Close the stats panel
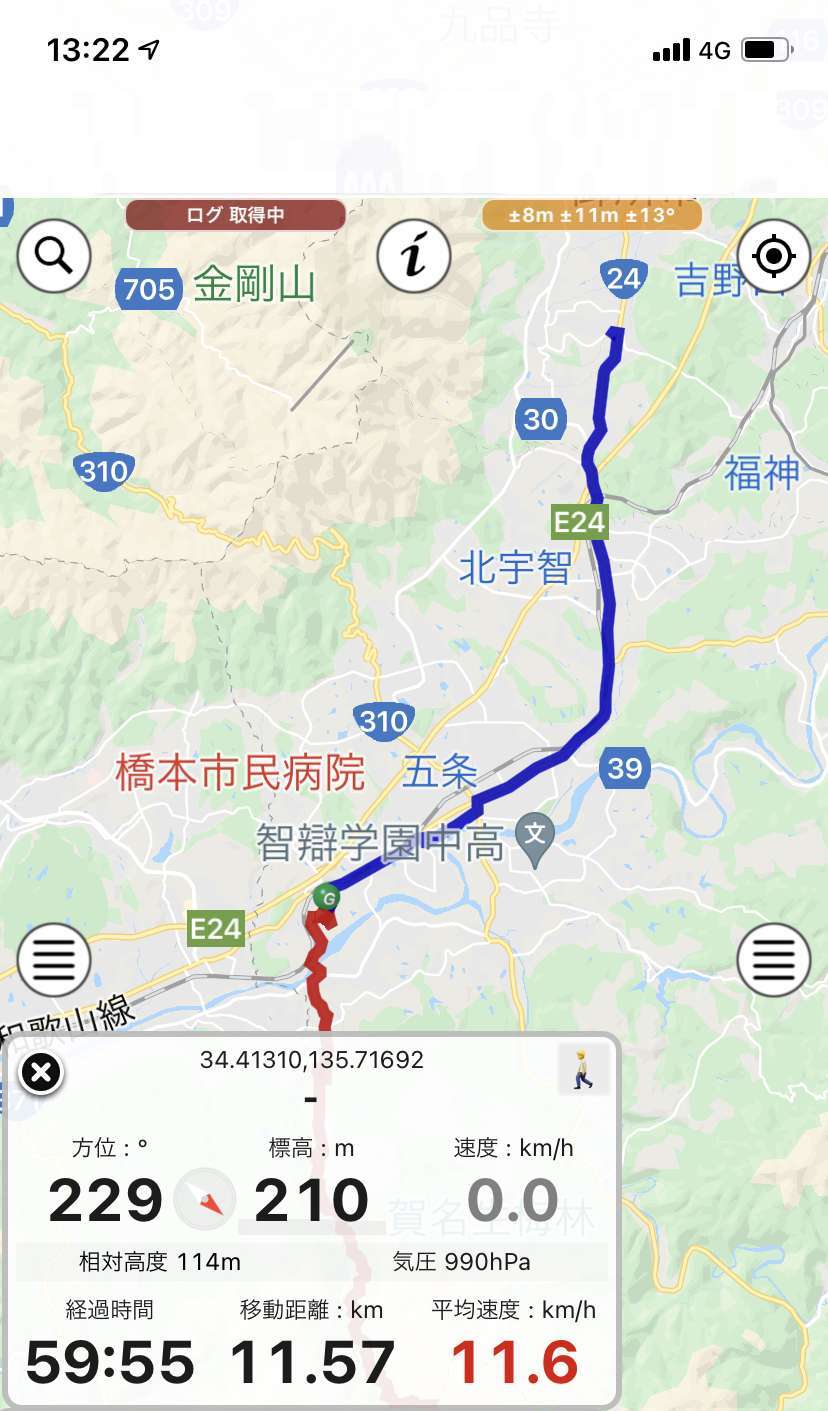Image resolution: width=828 pixels, height=1411 pixels. coord(40,1074)
